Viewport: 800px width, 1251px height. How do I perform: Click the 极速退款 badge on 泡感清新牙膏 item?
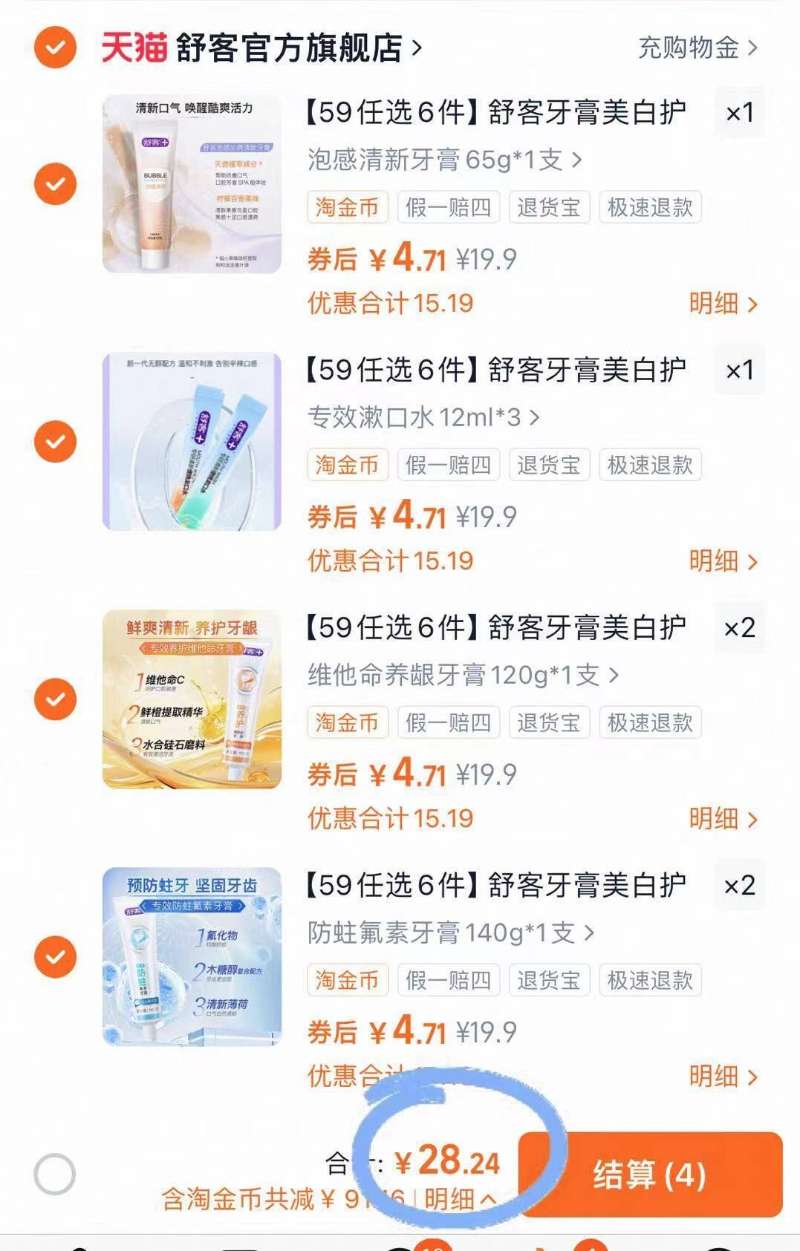(651, 208)
